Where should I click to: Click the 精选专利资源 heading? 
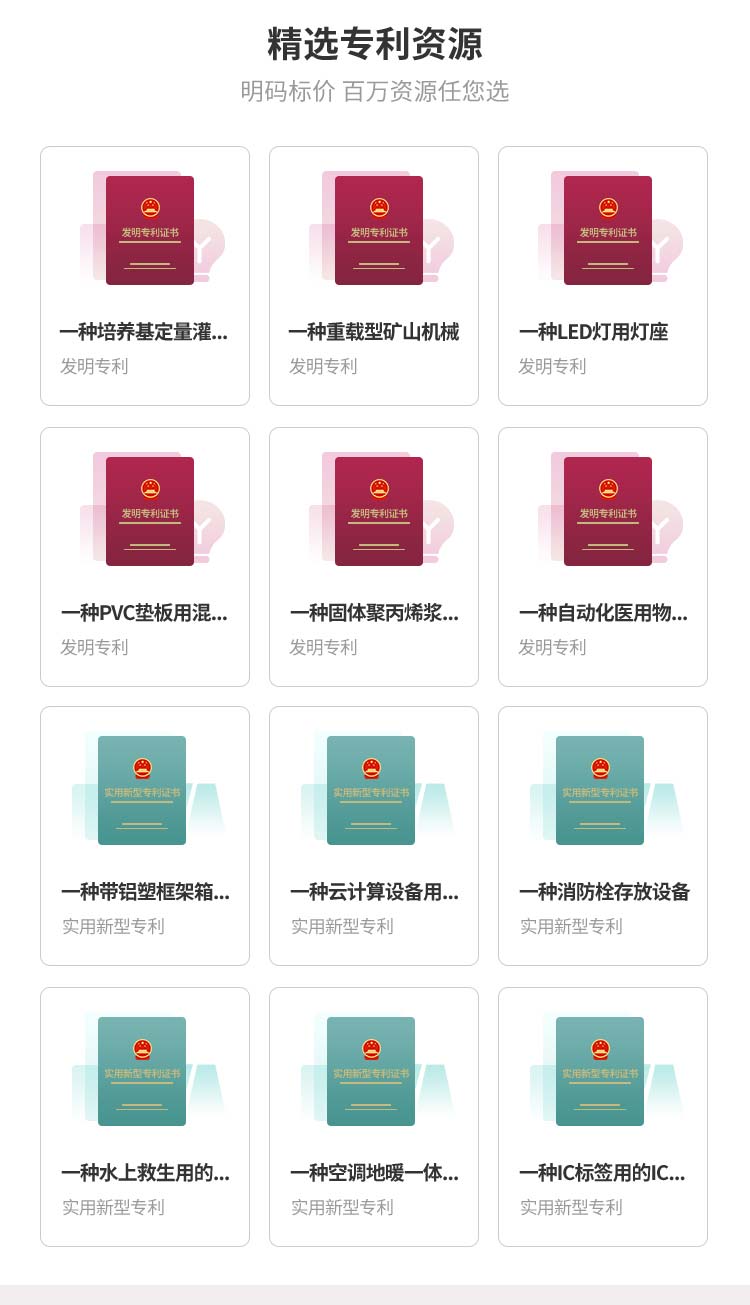(x=375, y=44)
